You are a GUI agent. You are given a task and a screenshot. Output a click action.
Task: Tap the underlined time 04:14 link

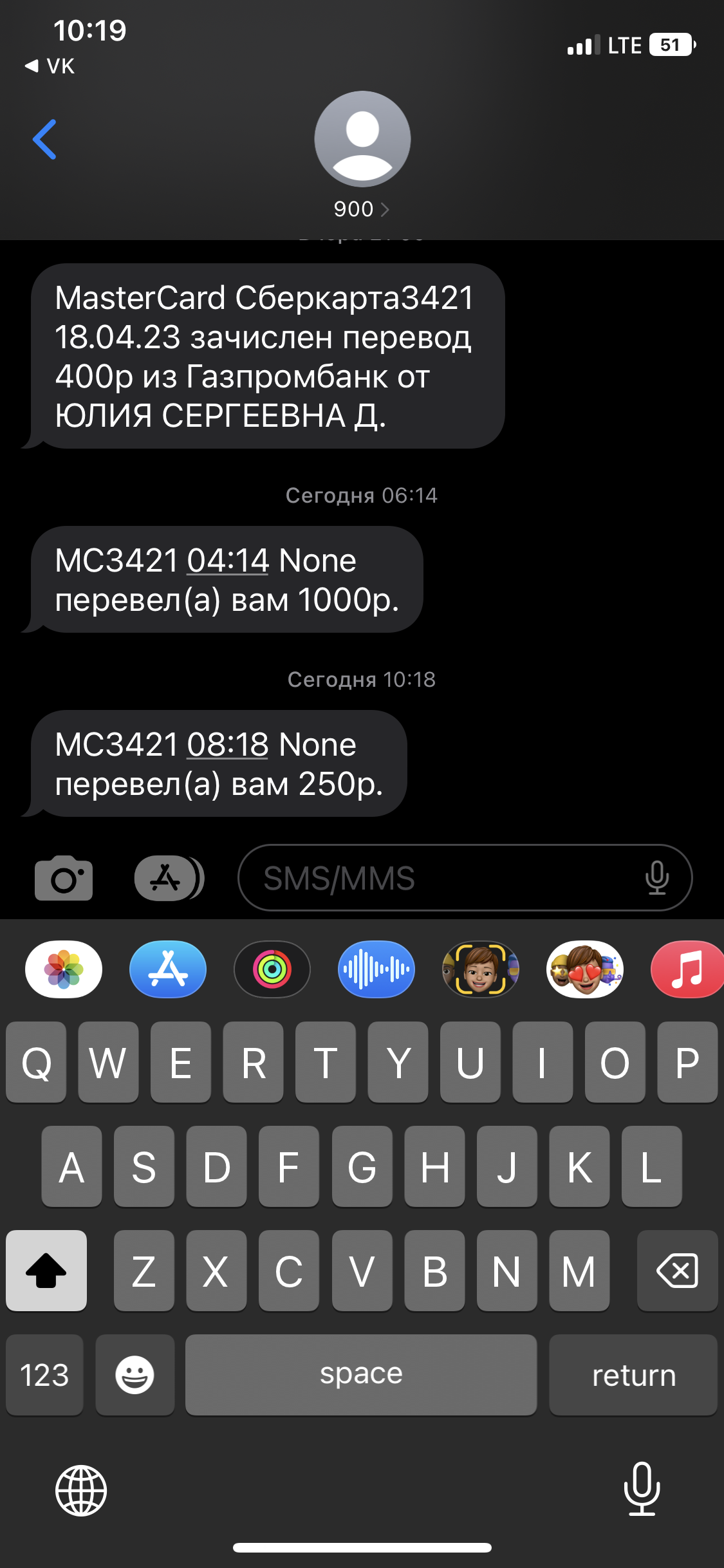(228, 561)
